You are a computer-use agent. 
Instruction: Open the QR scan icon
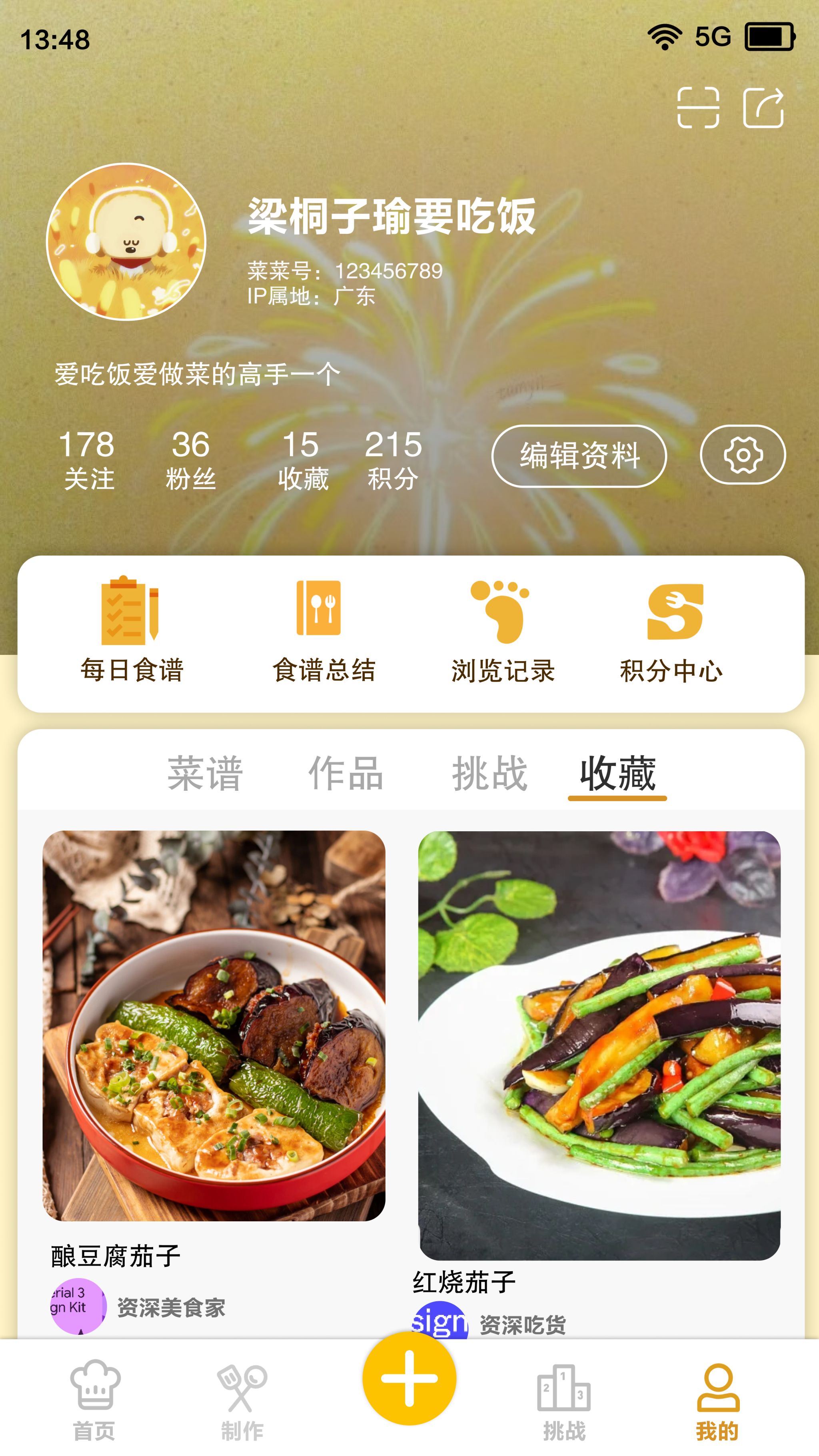point(698,108)
